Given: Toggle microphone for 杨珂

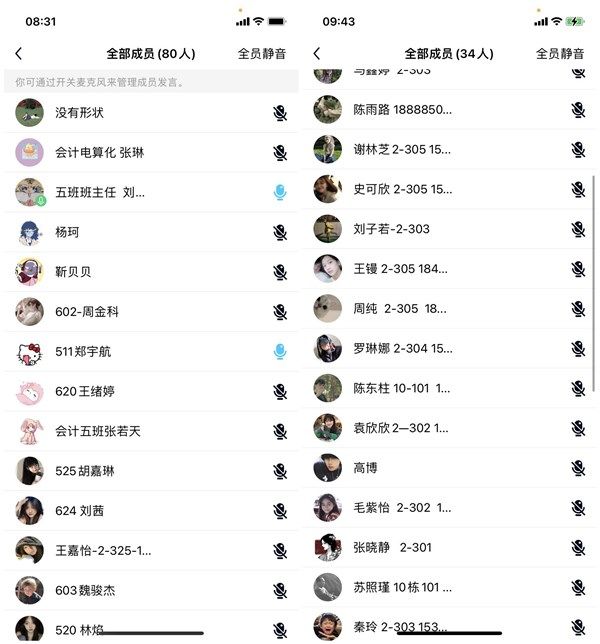Looking at the screenshot, I should [x=280, y=232].
